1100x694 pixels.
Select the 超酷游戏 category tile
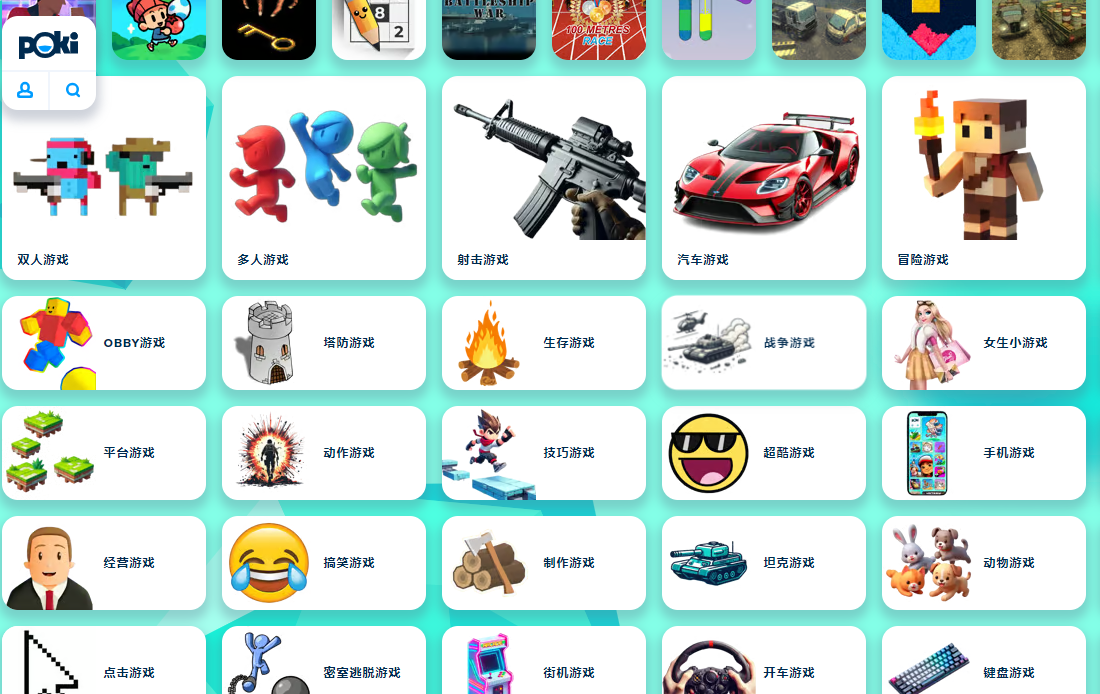(x=764, y=453)
